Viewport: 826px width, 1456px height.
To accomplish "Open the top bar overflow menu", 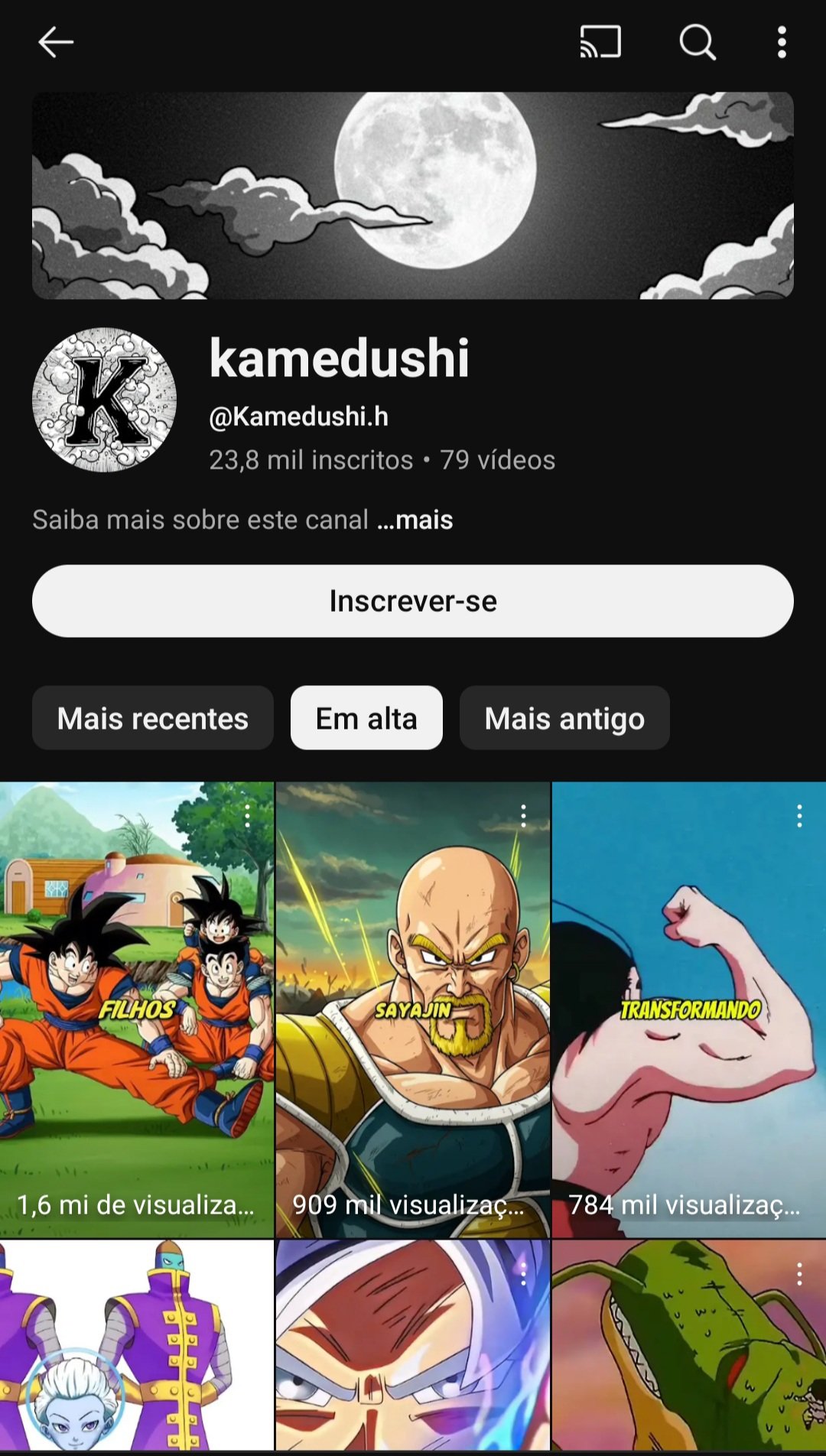I will pos(782,42).
